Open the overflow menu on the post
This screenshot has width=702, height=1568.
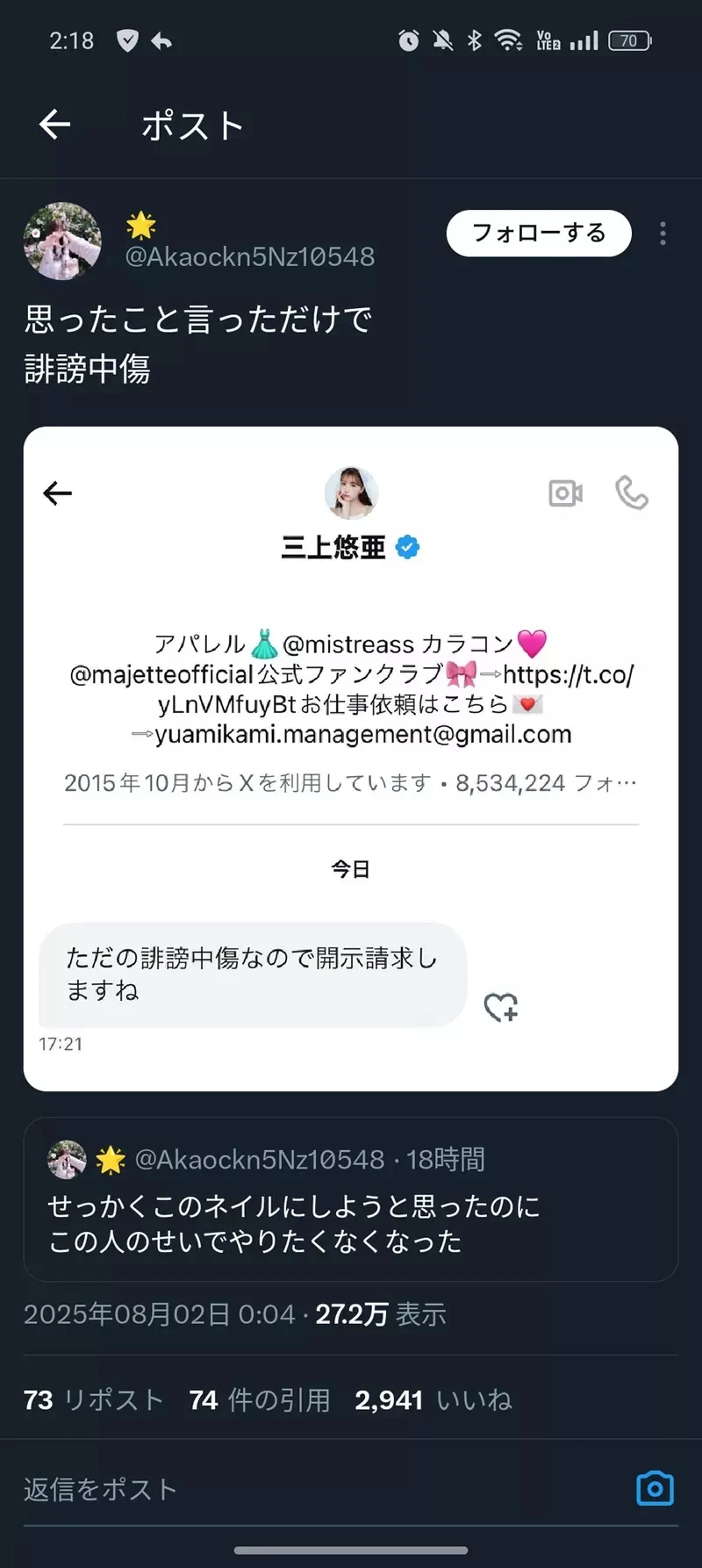click(x=663, y=234)
